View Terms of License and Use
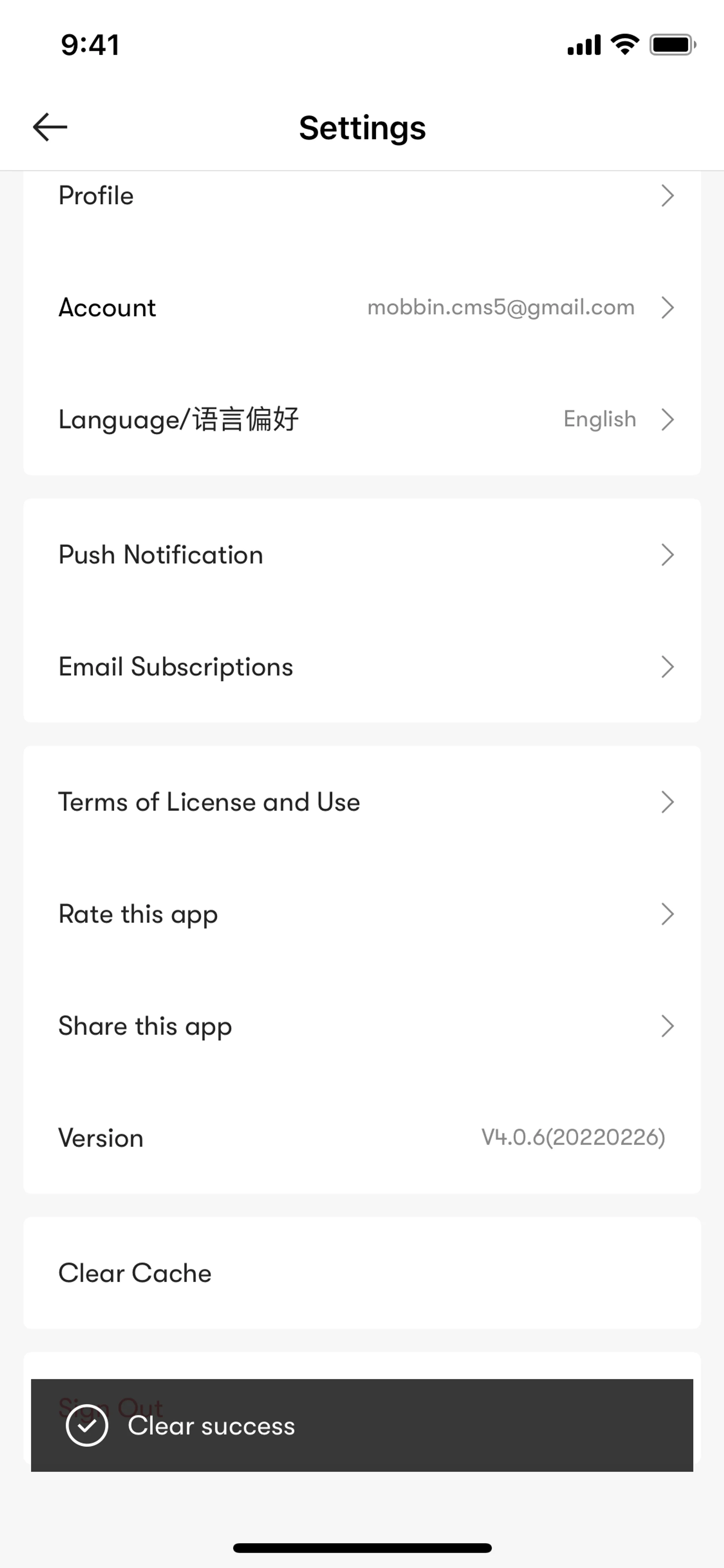724x1568 pixels. pos(362,802)
